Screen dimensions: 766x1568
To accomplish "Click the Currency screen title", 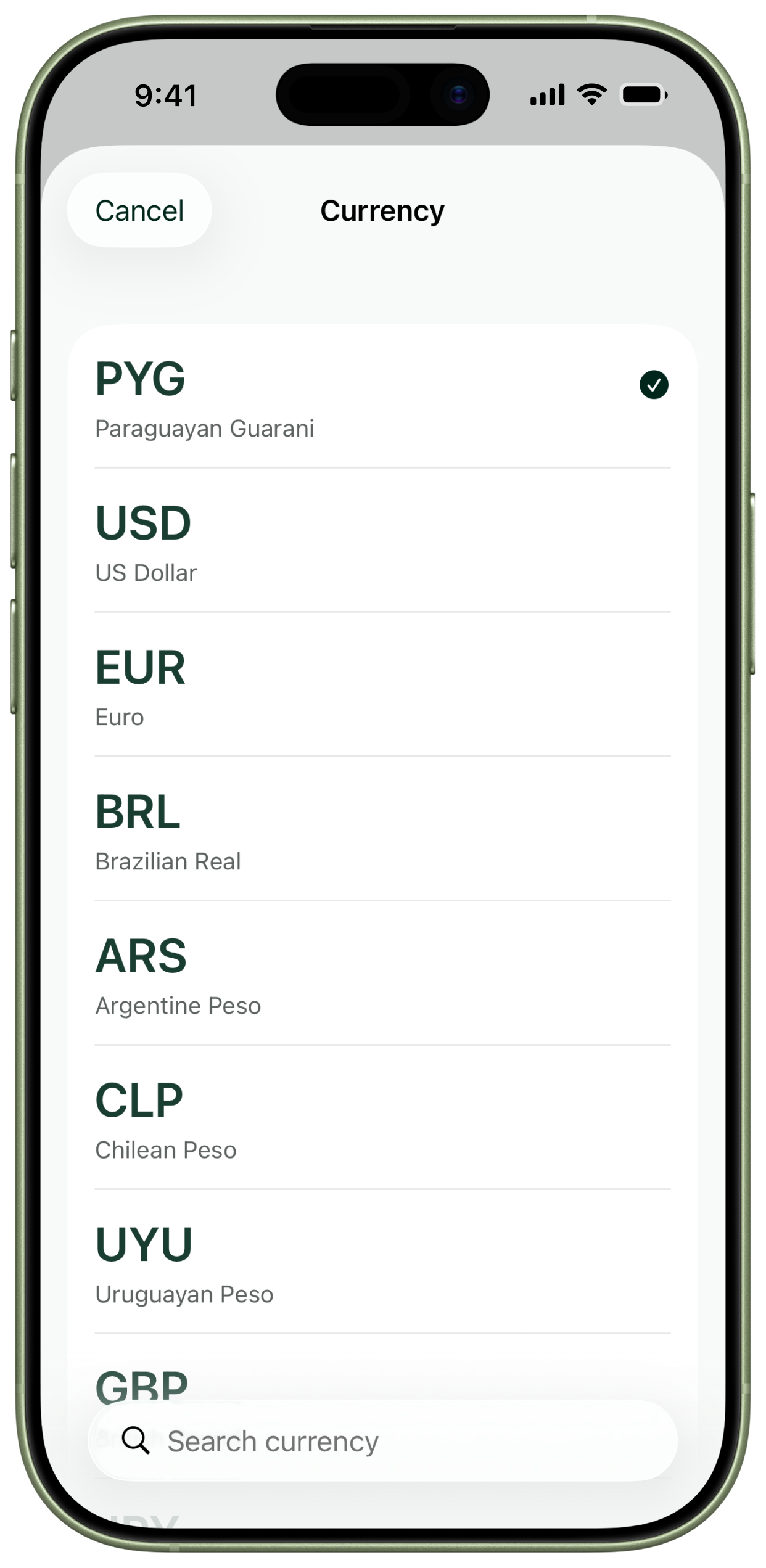I will 382,210.
